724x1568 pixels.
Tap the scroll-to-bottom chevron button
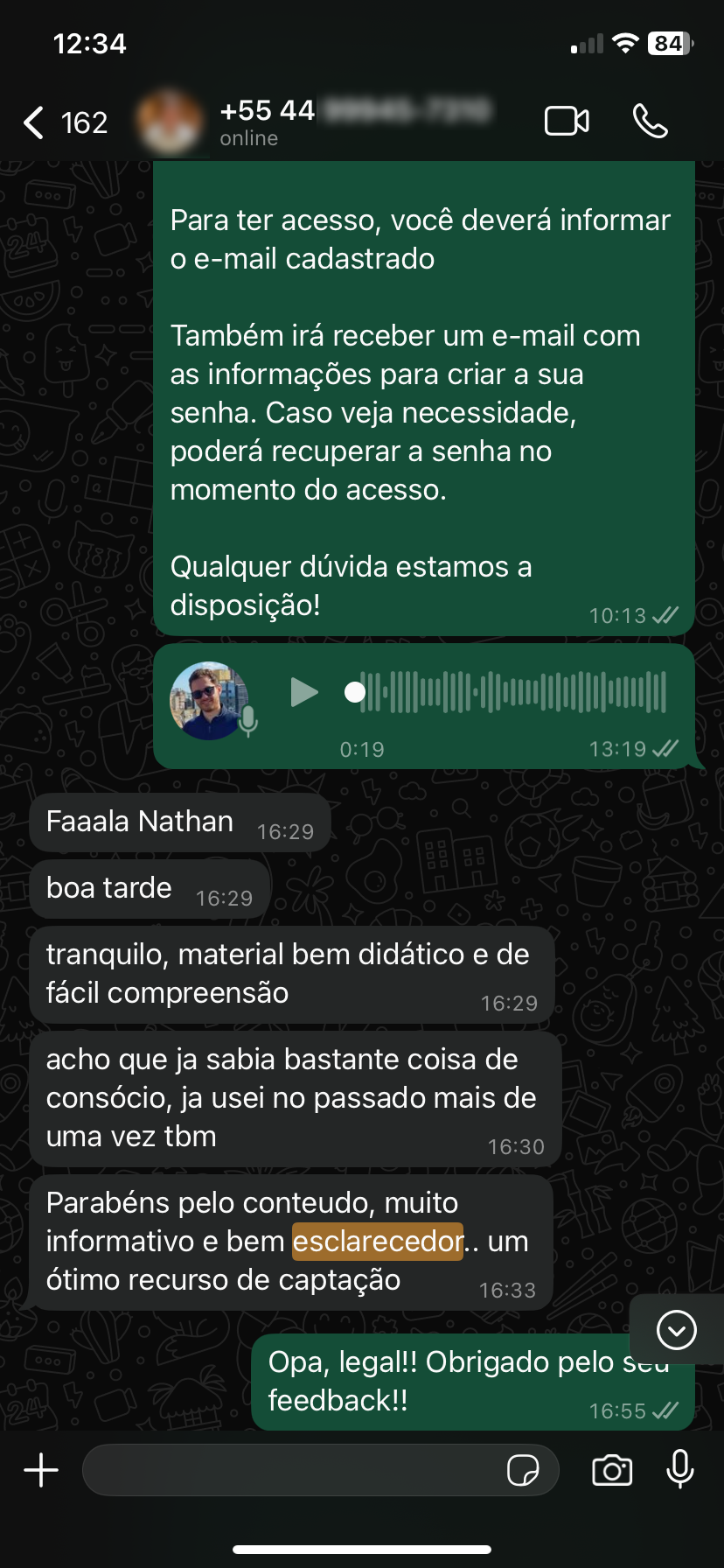(675, 1329)
